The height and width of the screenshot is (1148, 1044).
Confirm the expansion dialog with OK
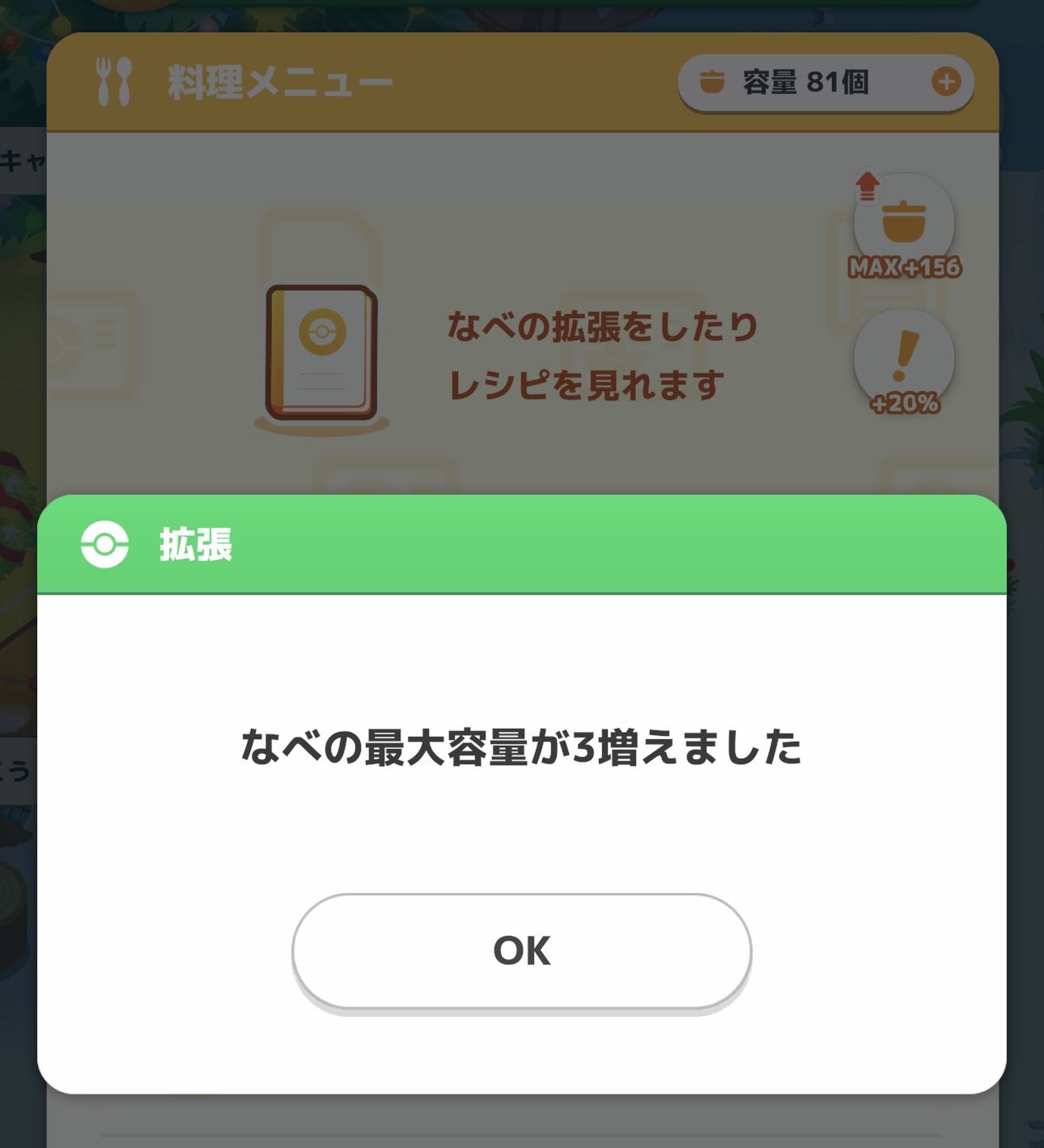[521, 951]
